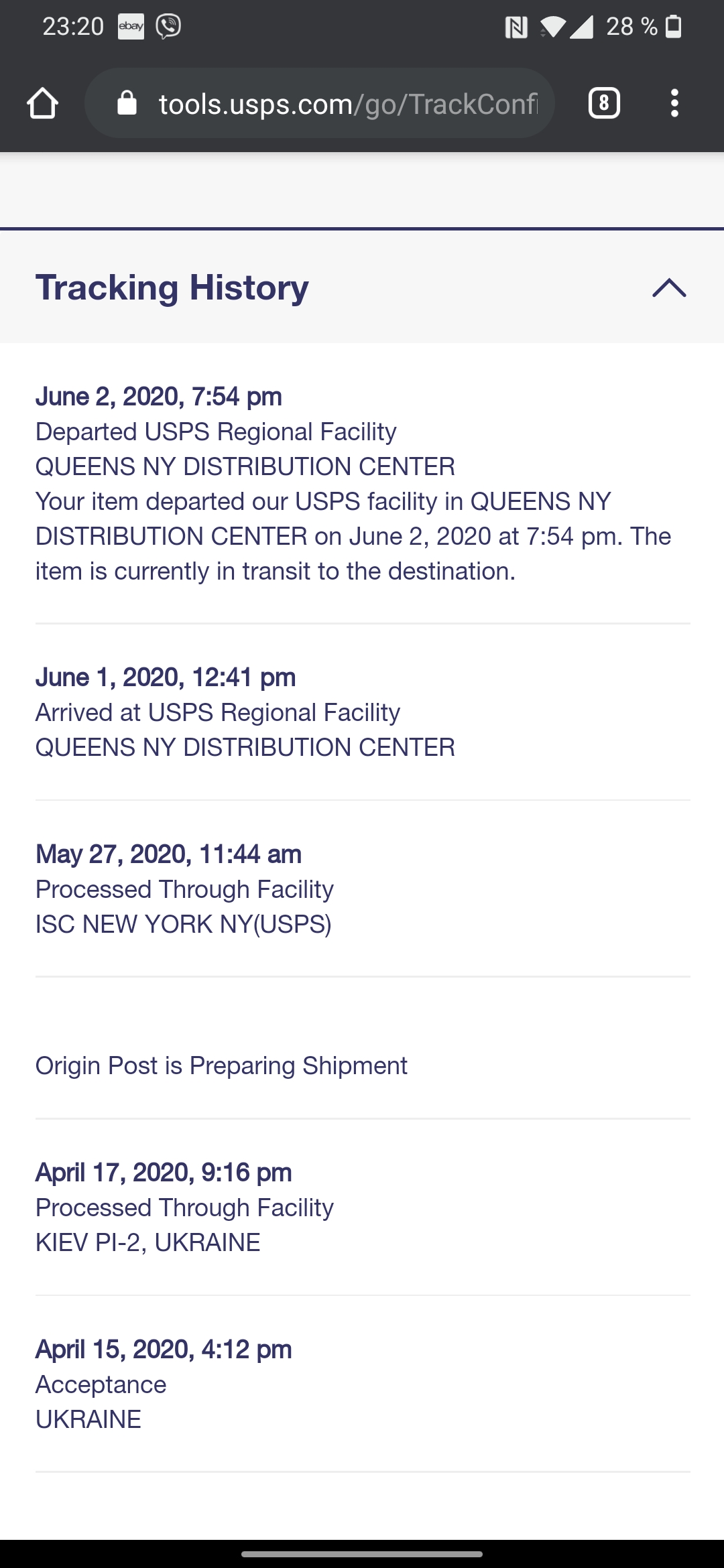Screen dimensions: 724x1568
Task: Collapse the Tracking History section
Action: coord(669,288)
